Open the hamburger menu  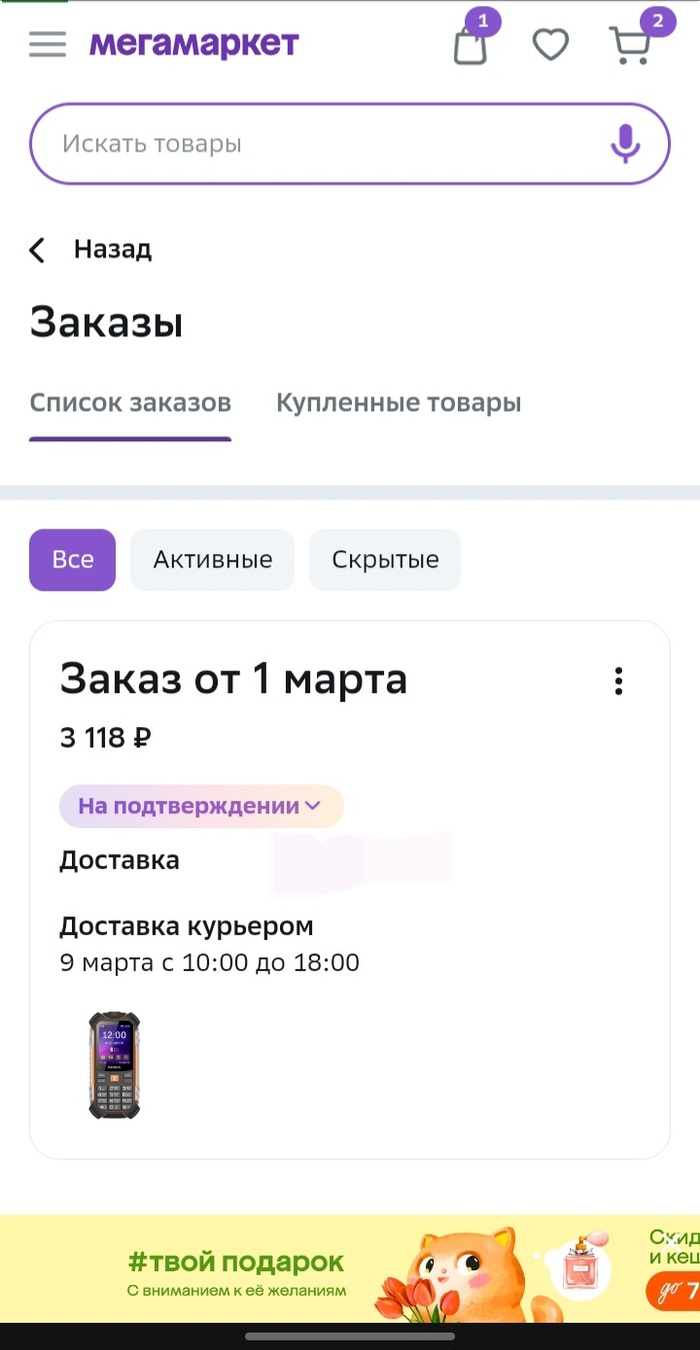[47, 45]
